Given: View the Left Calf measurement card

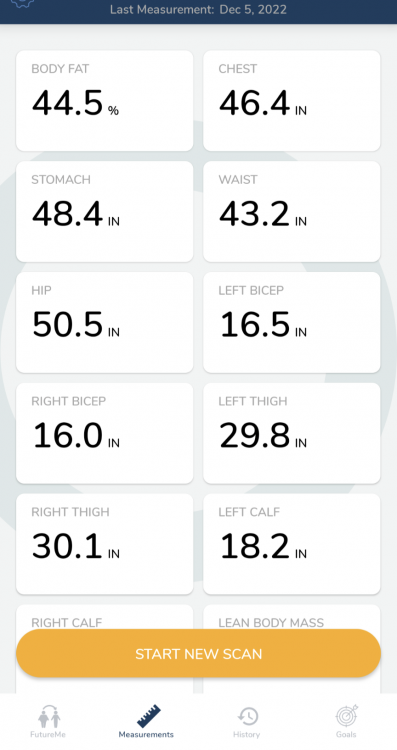Looking at the screenshot, I should [x=292, y=544].
